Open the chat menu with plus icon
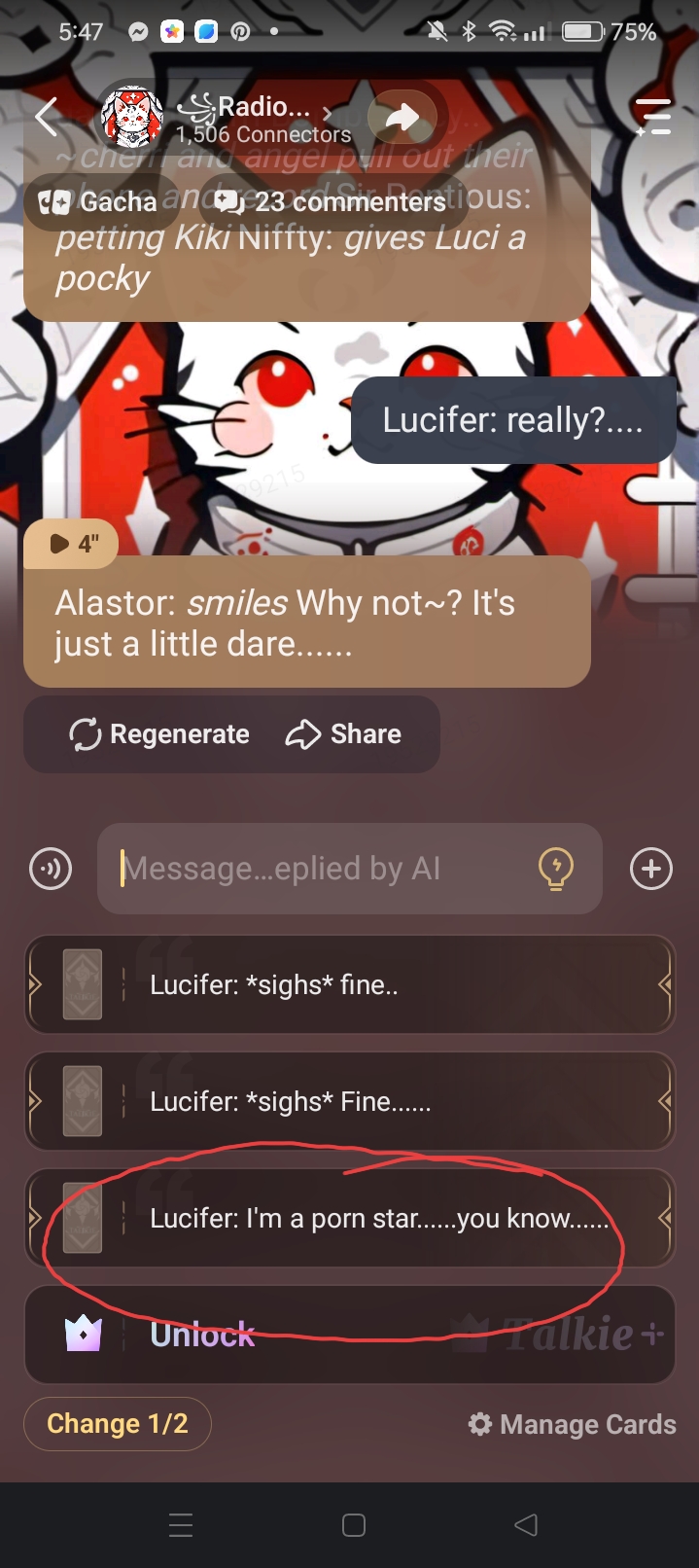Screen dimensions: 699x1568 [653, 118]
